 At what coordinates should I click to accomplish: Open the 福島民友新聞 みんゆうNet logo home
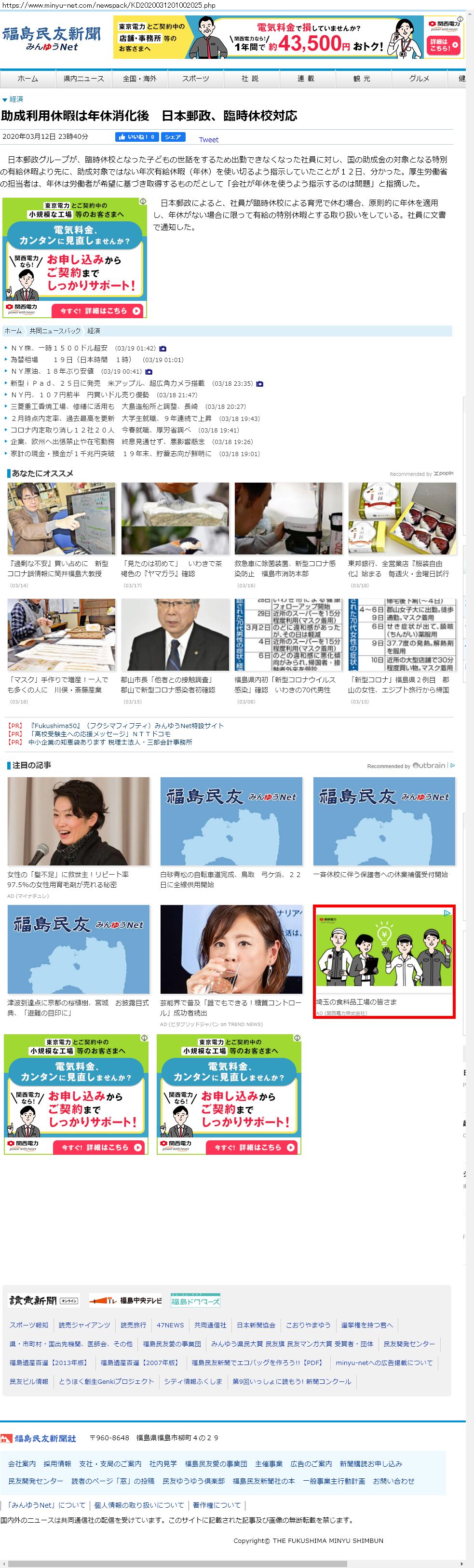pyautogui.click(x=52, y=38)
